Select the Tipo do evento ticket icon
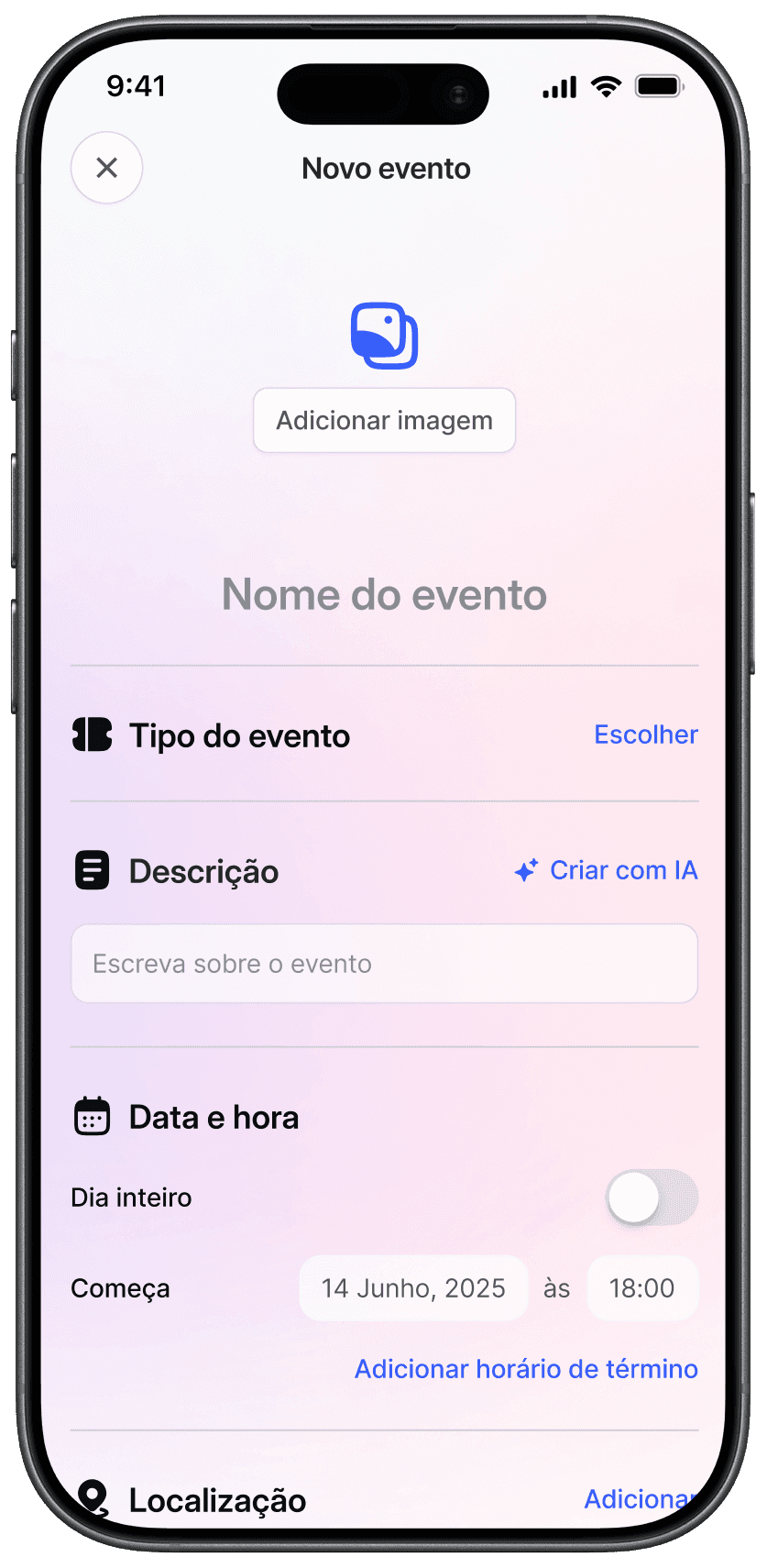Viewport: 767px width, 1568px height. pyautogui.click(x=92, y=735)
